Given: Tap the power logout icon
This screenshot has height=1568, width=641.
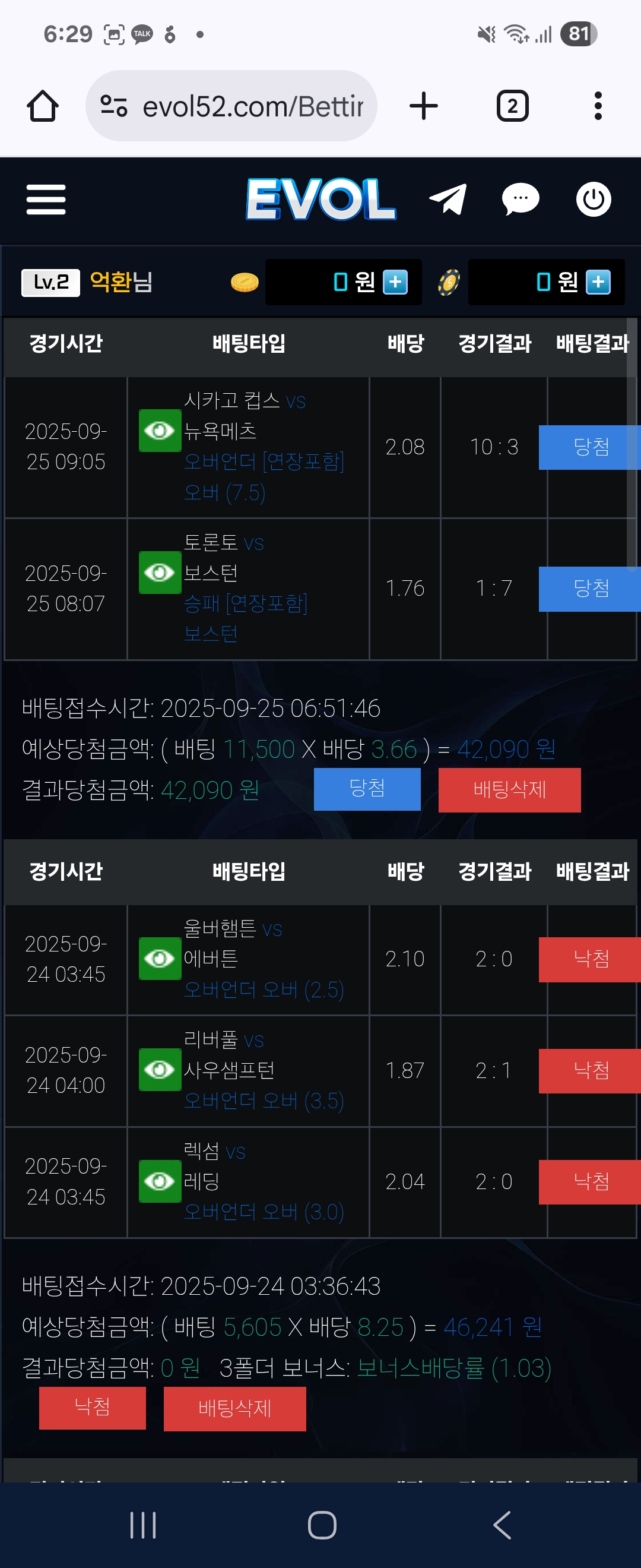Looking at the screenshot, I should 593,199.
